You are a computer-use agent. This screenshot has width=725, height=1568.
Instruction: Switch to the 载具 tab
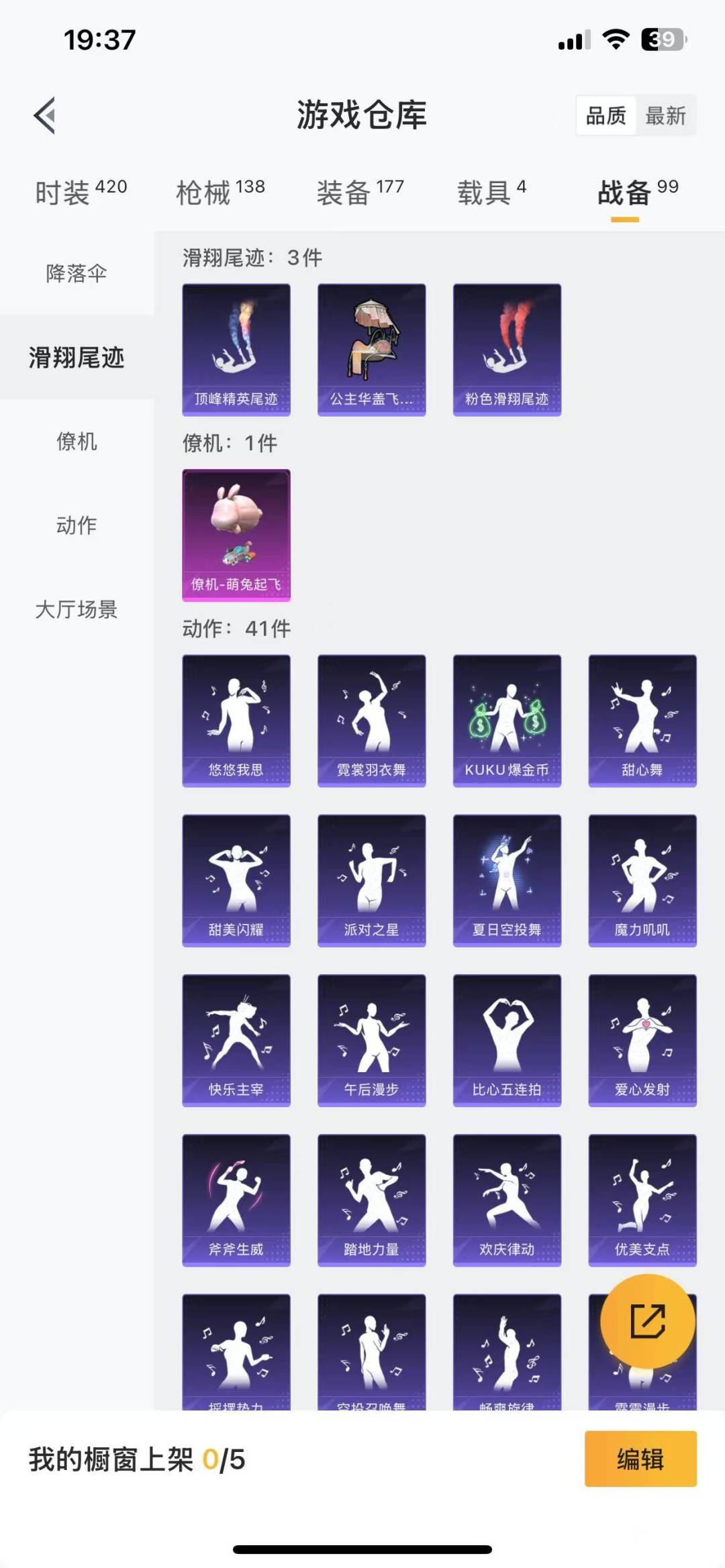492,193
